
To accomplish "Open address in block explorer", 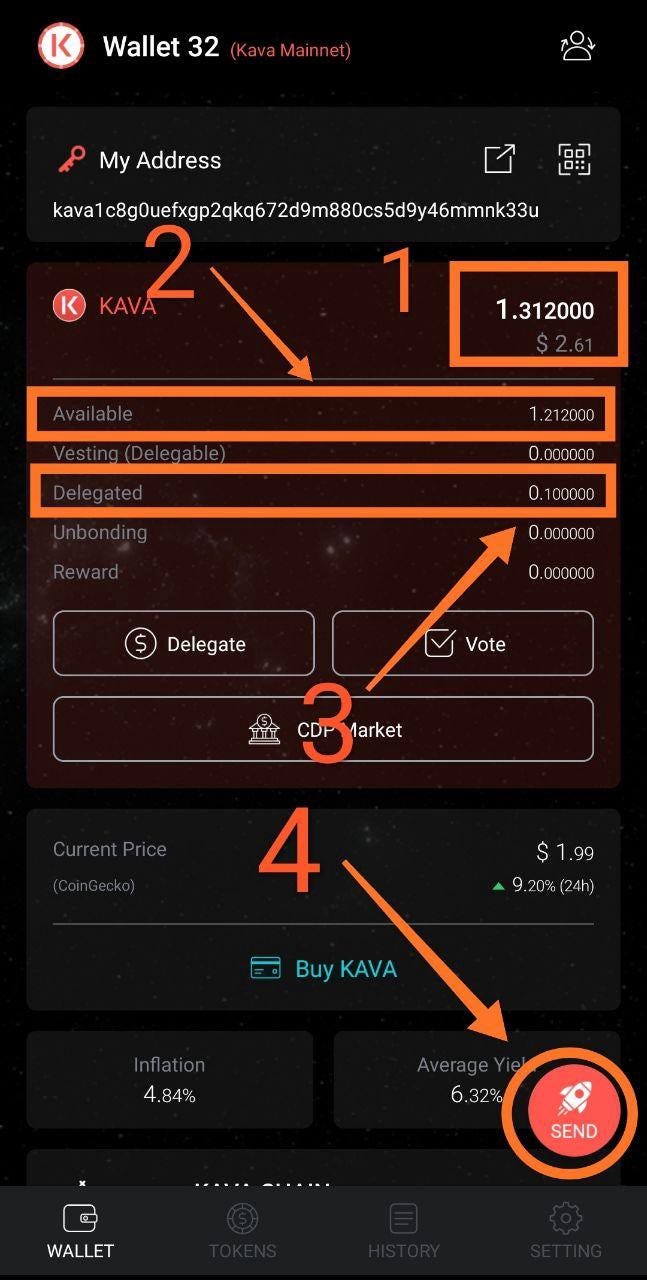I will [x=499, y=159].
